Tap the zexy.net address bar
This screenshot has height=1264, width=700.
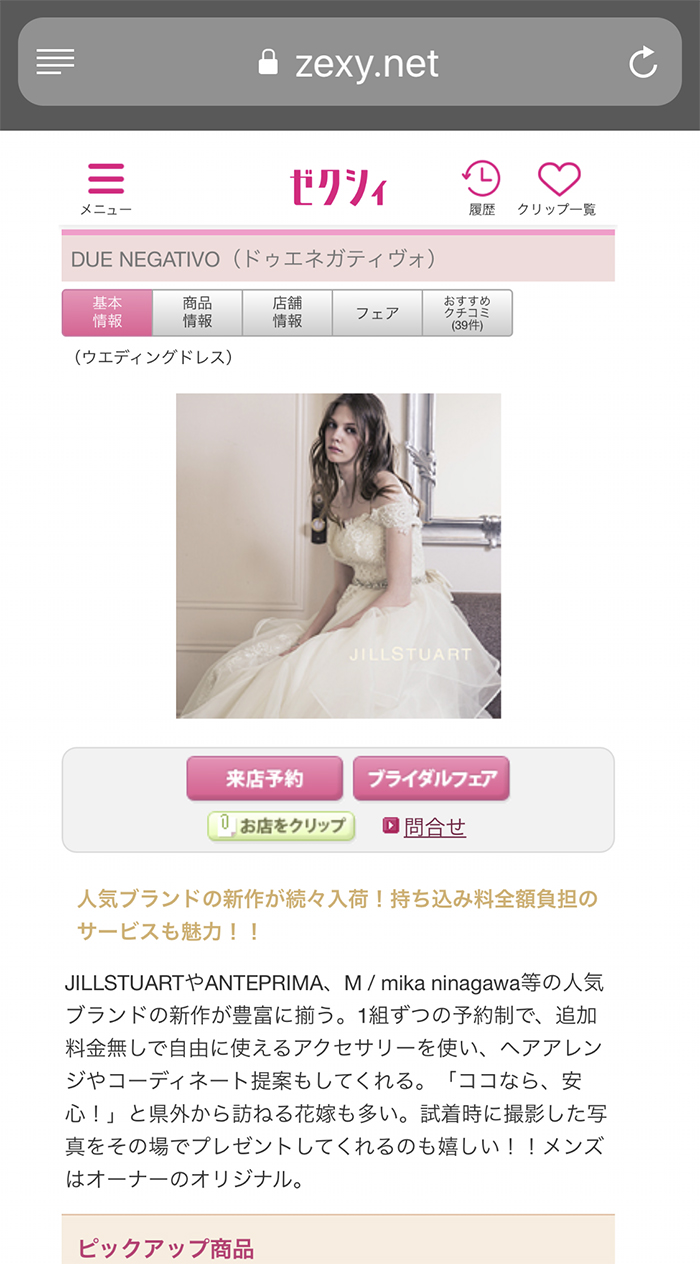(x=349, y=63)
